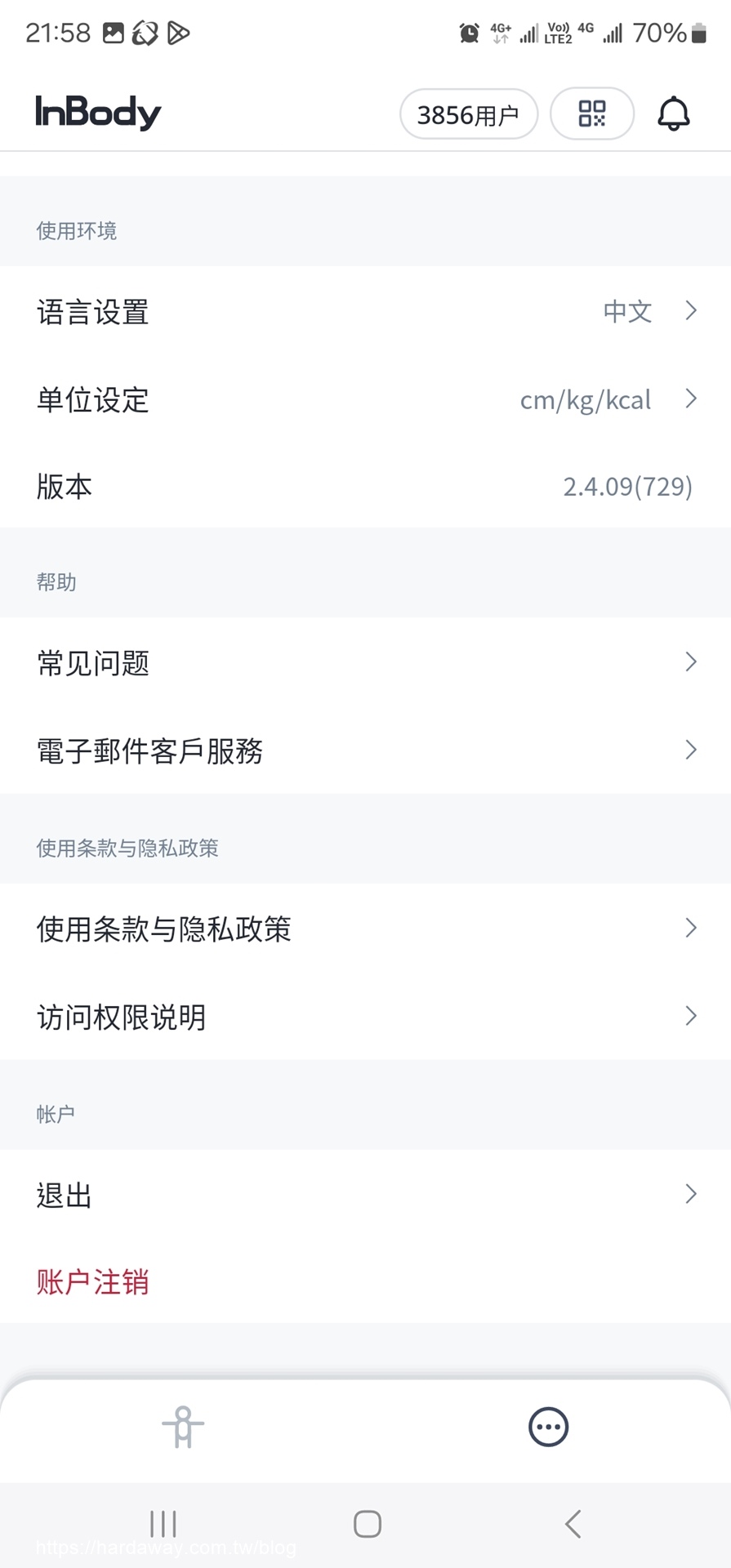Open 常见问题 FAQ
This screenshot has width=731, height=1568.
pyautogui.click(x=365, y=661)
